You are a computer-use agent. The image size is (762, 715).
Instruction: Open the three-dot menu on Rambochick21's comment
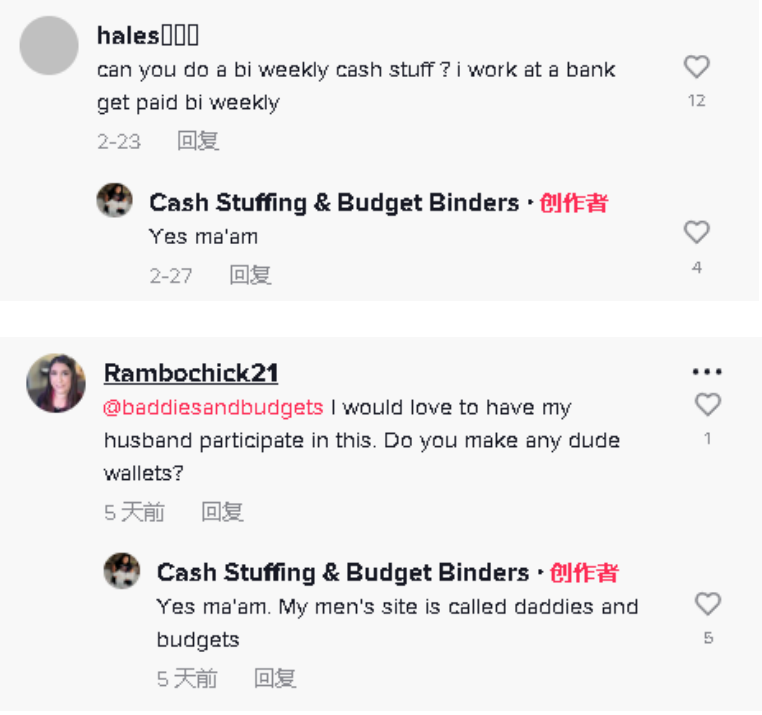point(706,372)
